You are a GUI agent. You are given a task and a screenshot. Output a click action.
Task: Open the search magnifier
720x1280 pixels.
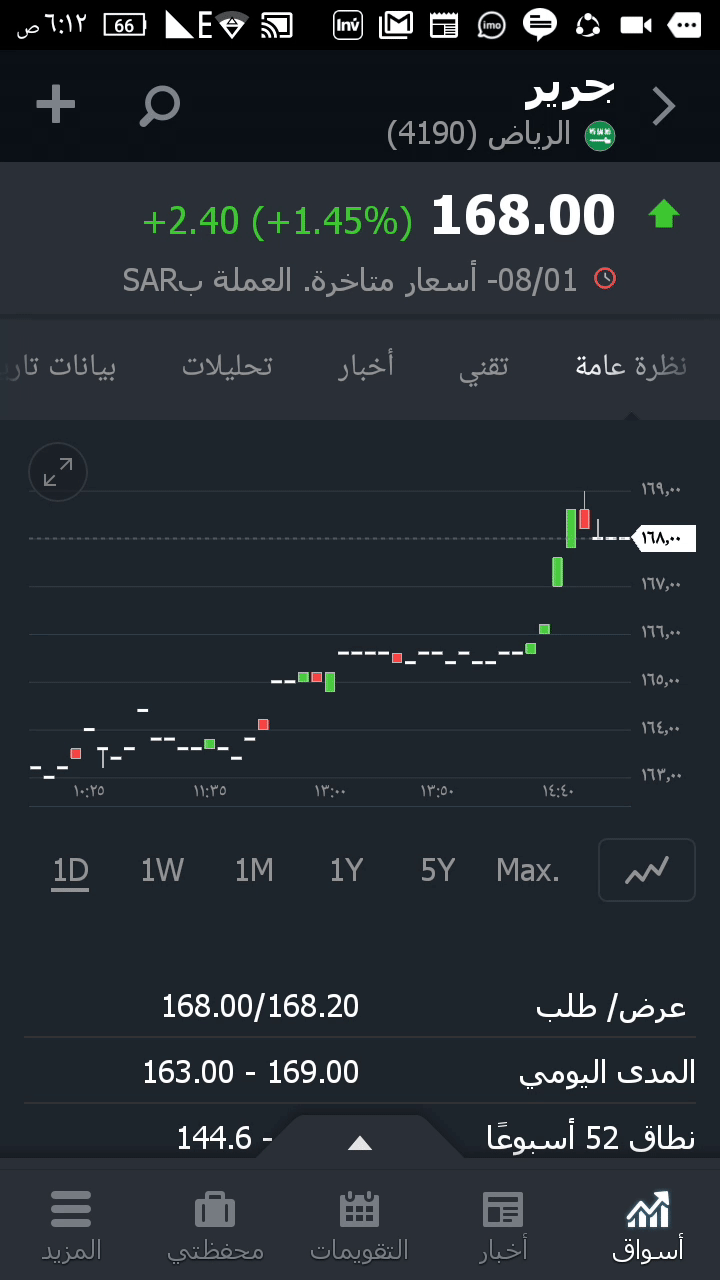(159, 105)
